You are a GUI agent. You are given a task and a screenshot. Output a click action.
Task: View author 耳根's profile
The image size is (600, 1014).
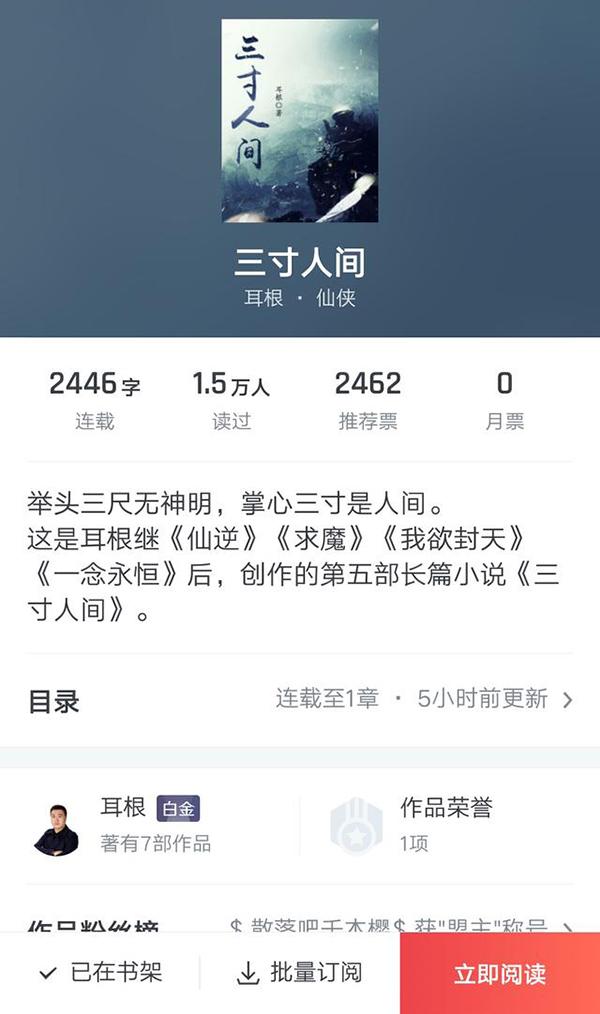click(150, 824)
